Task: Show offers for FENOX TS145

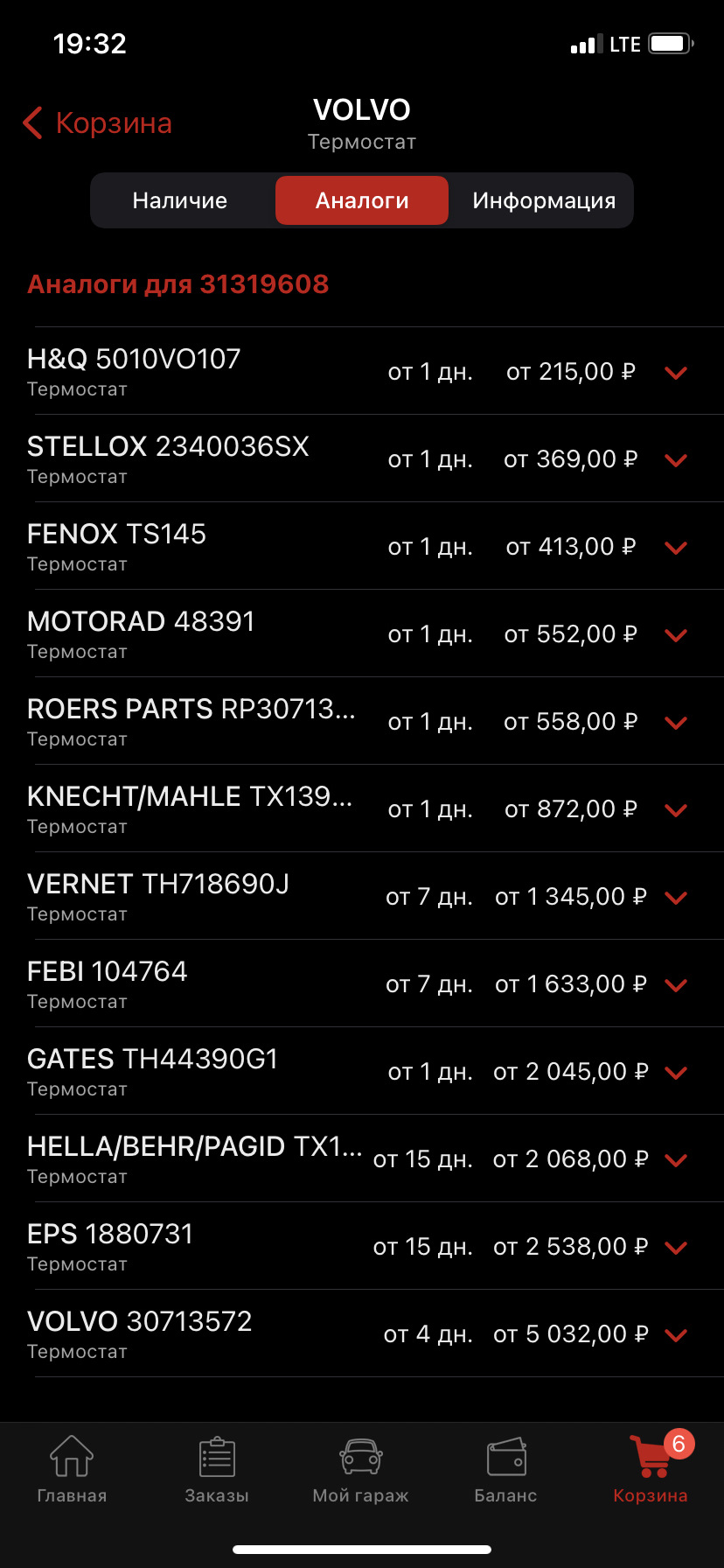Action: (x=675, y=548)
